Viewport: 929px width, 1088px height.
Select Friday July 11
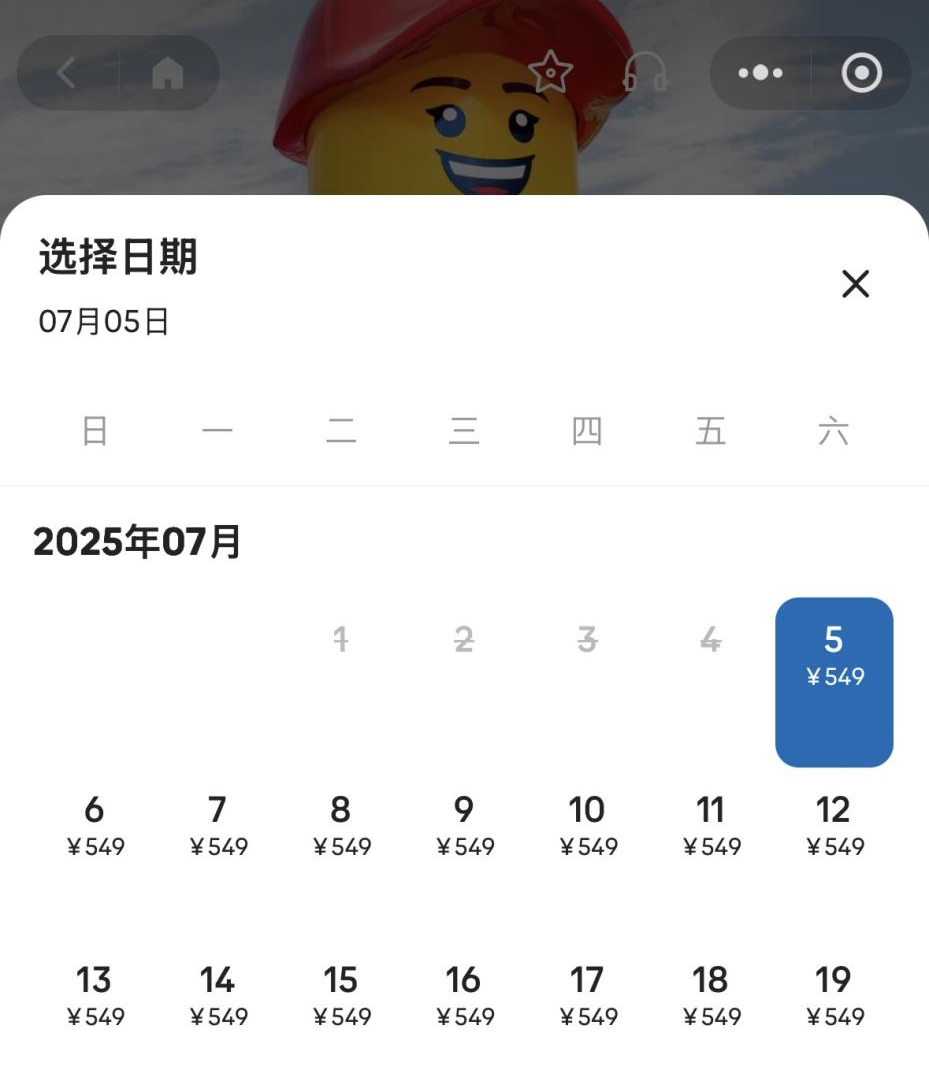coord(711,826)
